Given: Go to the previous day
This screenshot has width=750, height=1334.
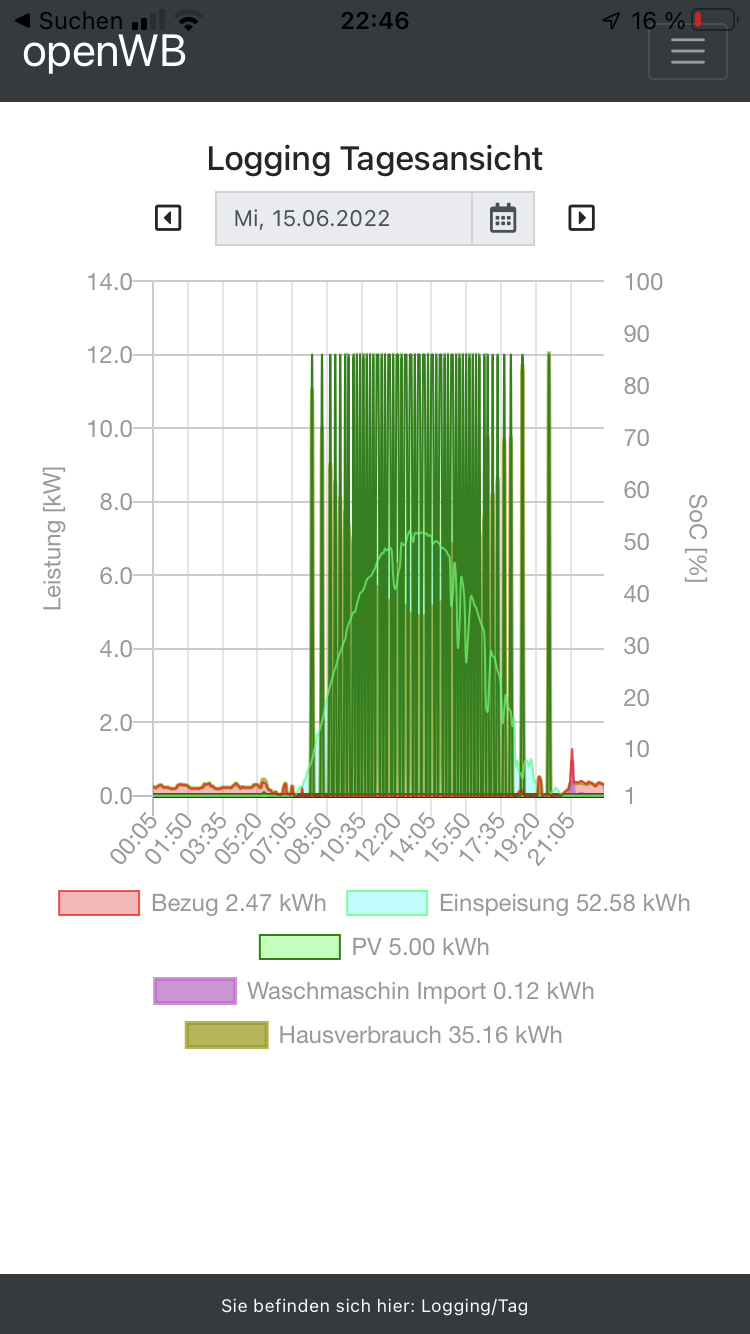Looking at the screenshot, I should [168, 218].
